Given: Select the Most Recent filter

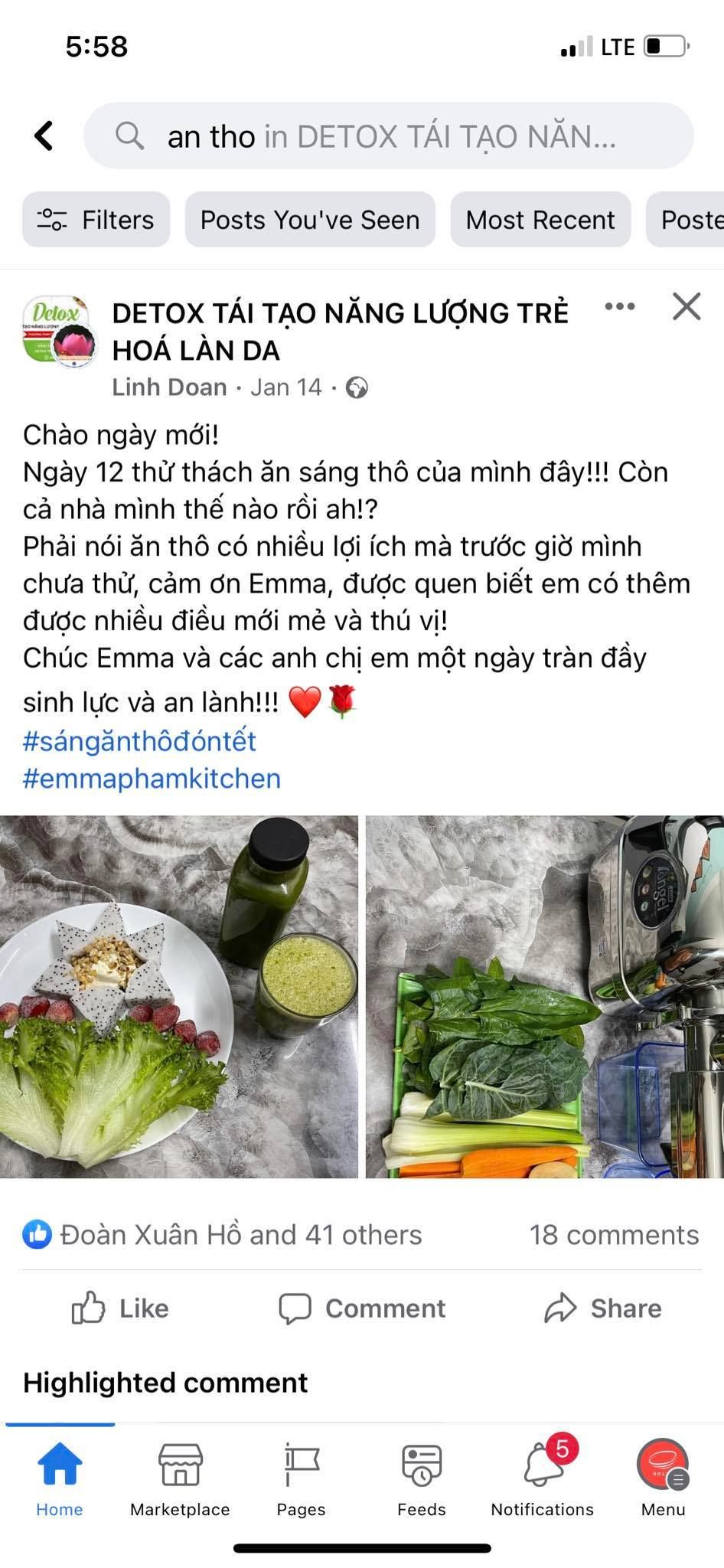Looking at the screenshot, I should coord(540,220).
